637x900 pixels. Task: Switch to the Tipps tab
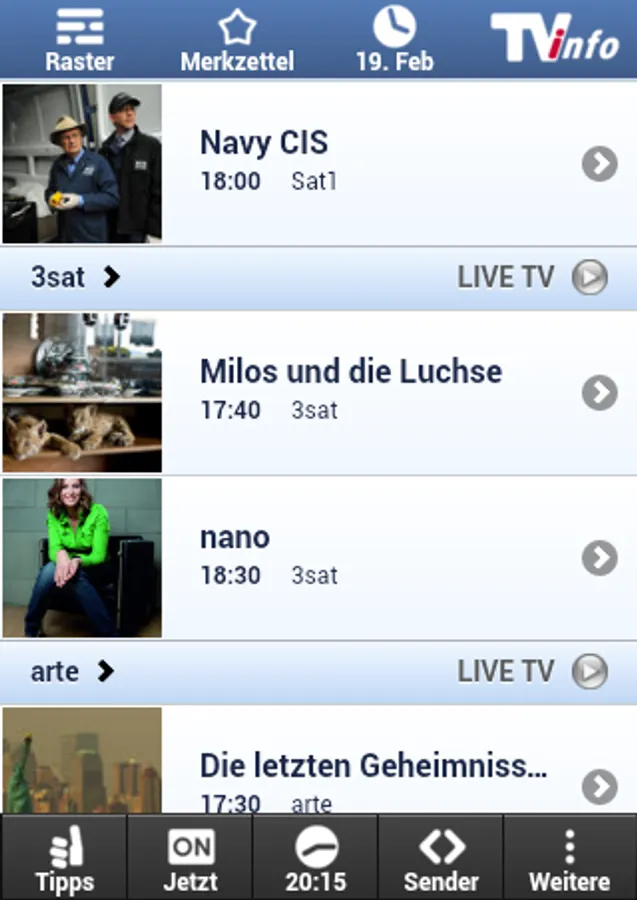(x=64, y=858)
